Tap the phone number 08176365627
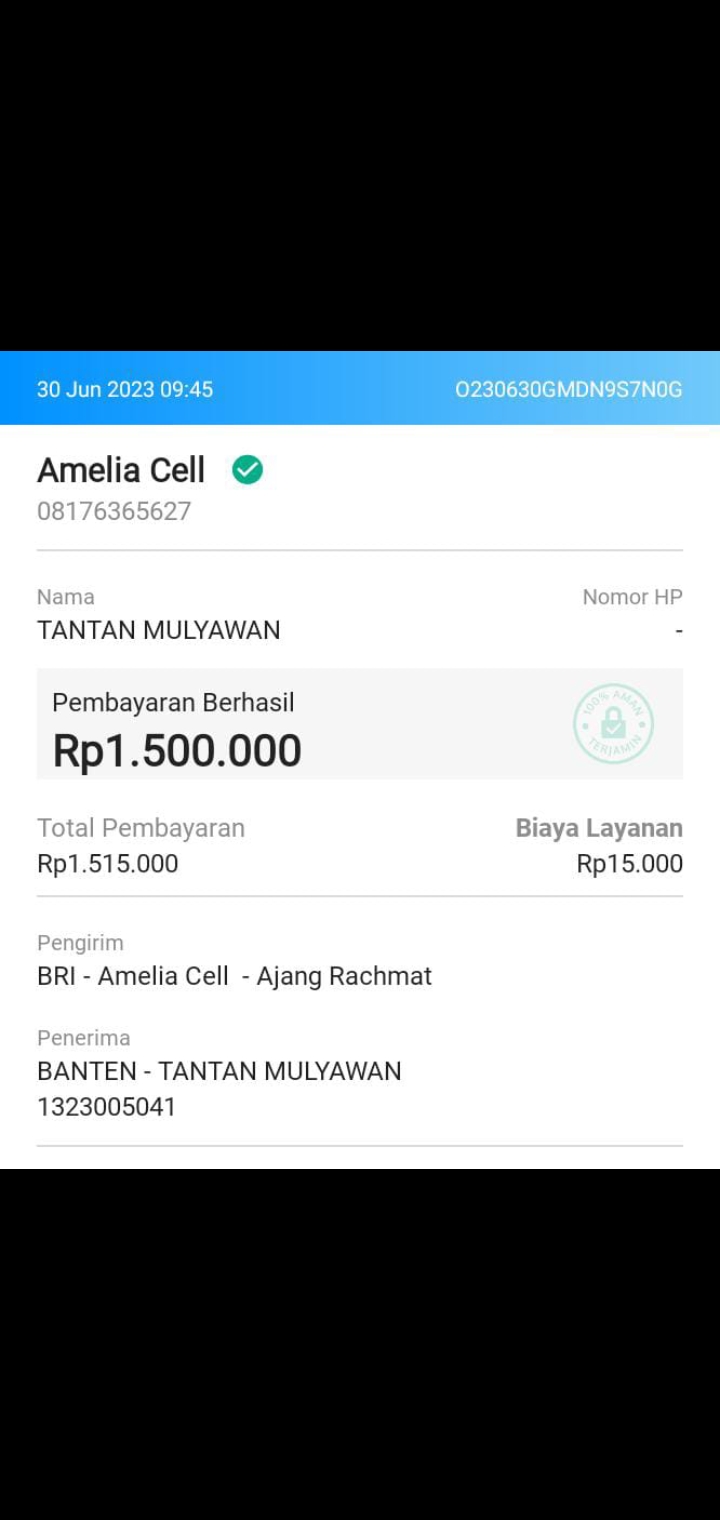Image resolution: width=720 pixels, height=1520 pixels. 113,510
